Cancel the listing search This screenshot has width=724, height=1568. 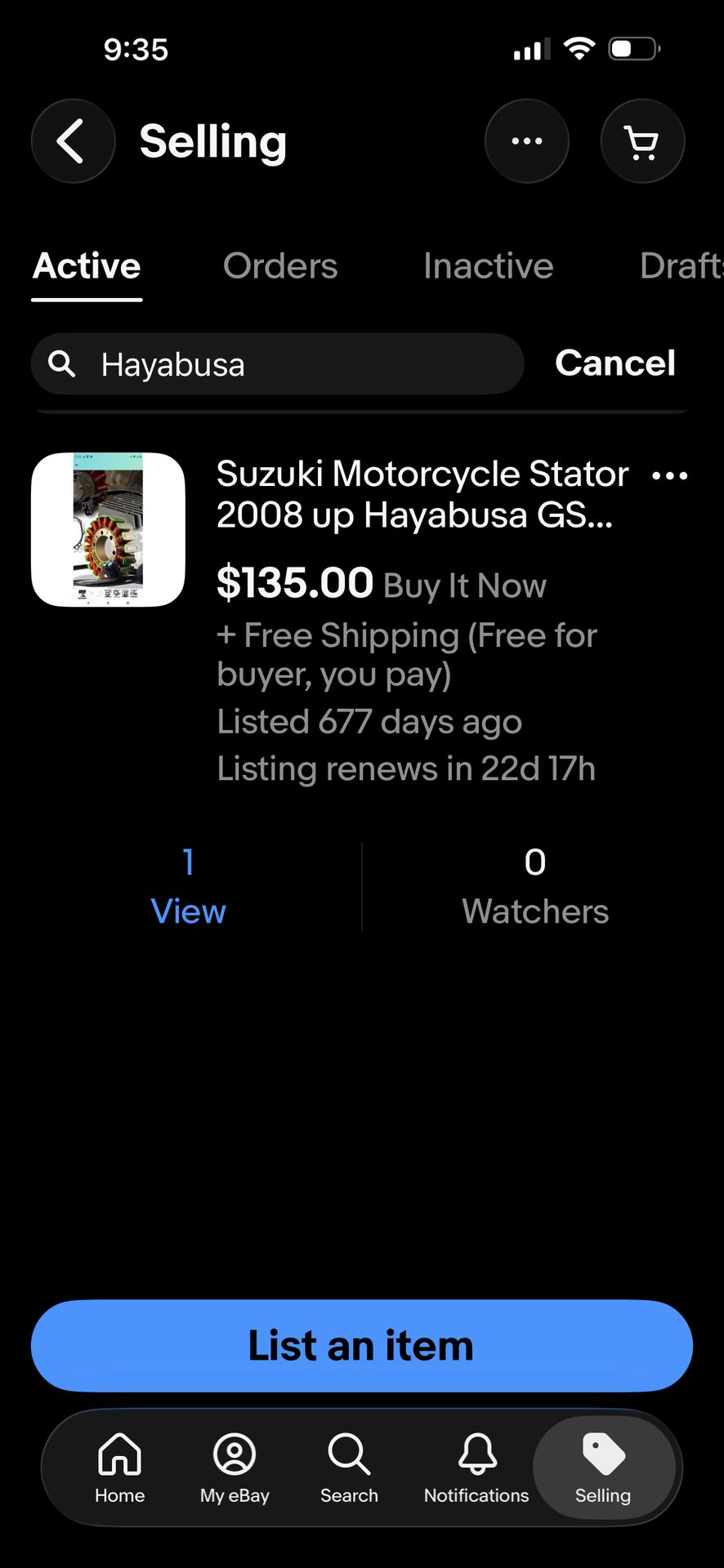[615, 363]
